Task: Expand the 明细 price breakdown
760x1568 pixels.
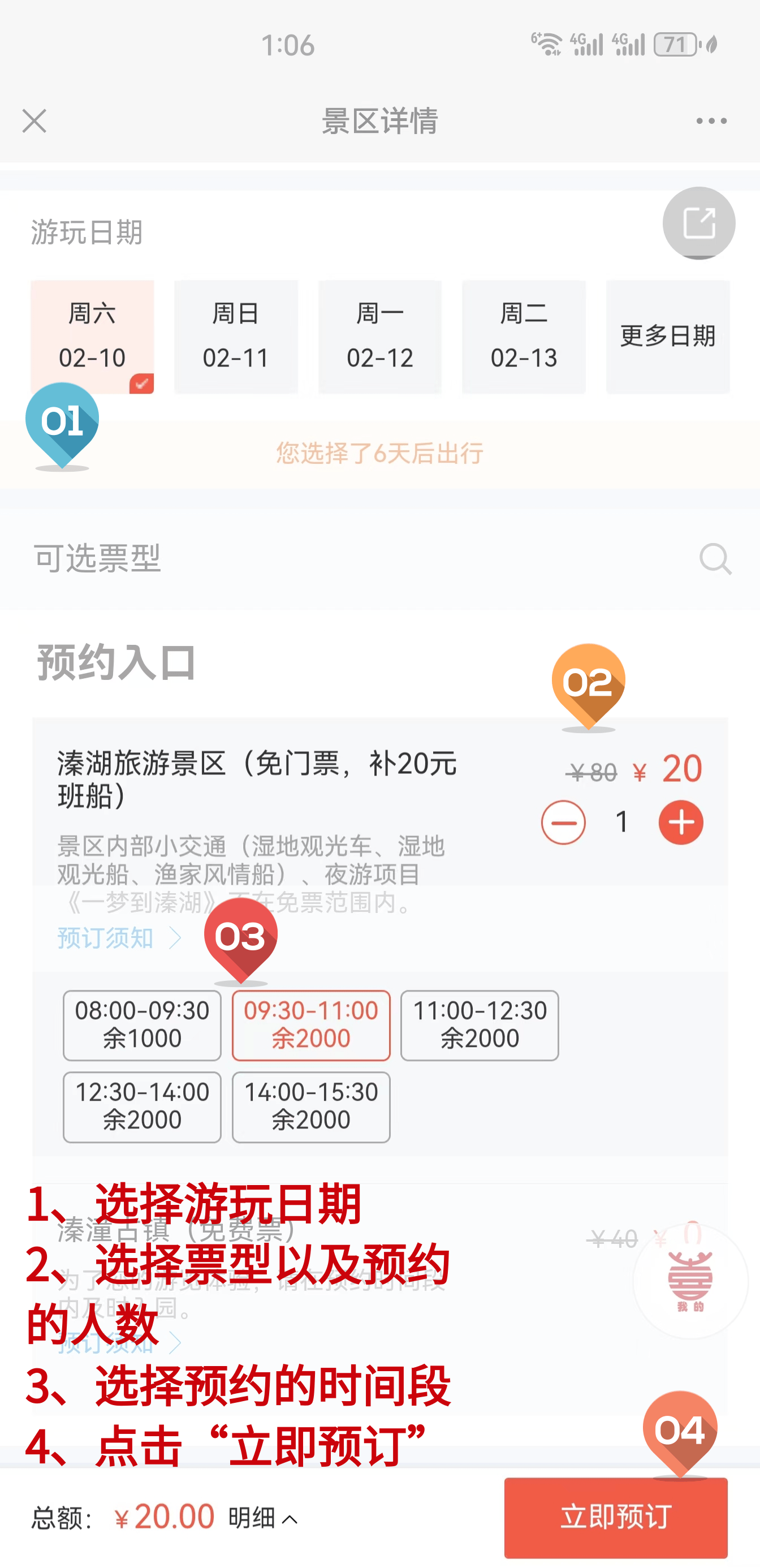Action: click(x=263, y=1518)
